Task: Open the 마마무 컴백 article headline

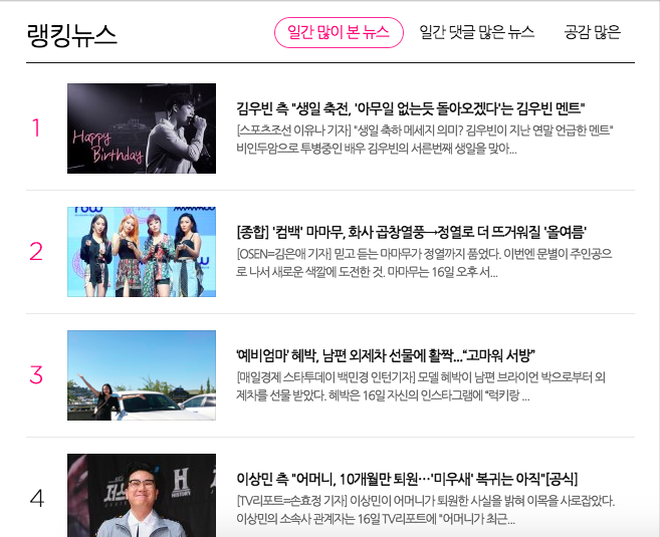Action: point(410,231)
